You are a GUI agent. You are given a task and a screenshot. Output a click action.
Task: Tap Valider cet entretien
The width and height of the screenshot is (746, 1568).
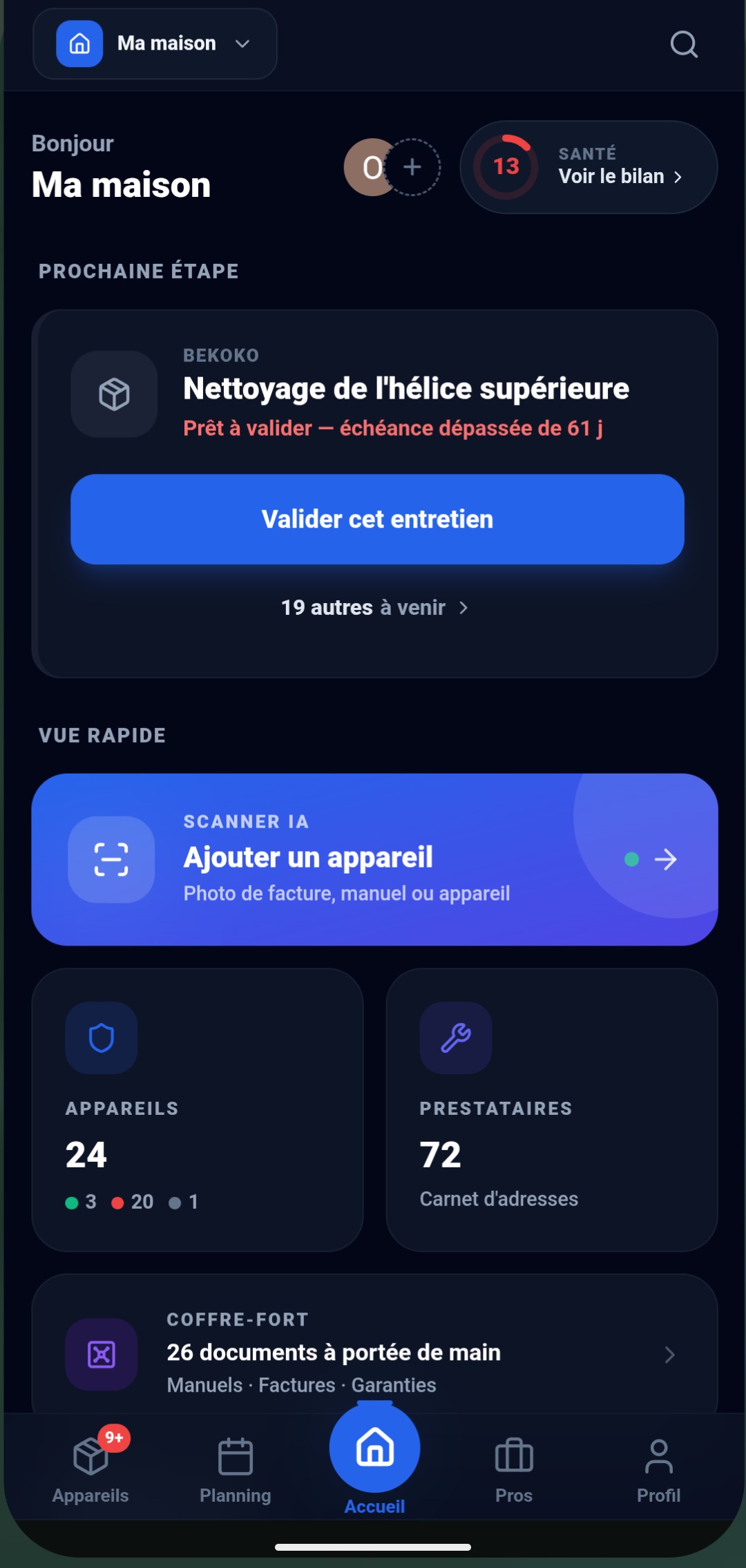point(377,519)
